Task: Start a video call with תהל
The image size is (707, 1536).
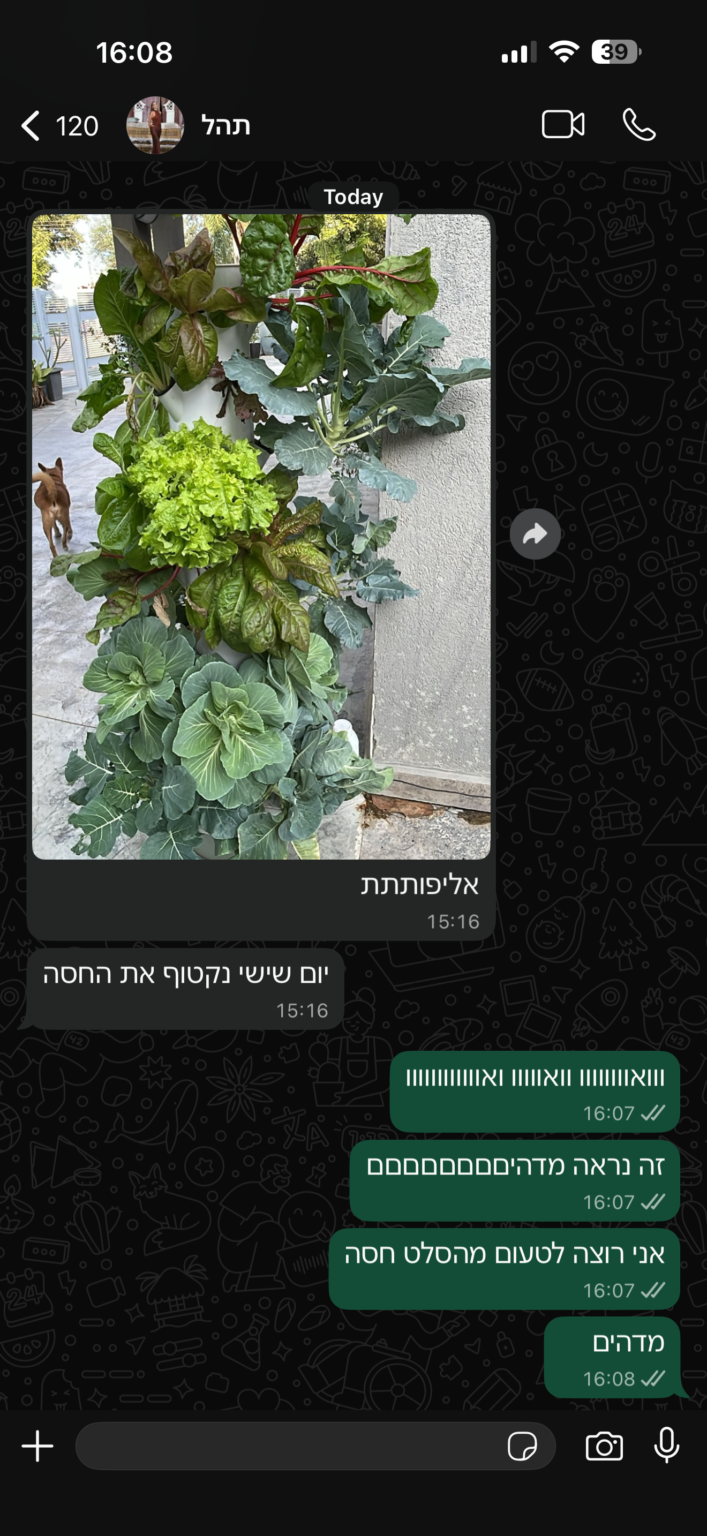Action: [x=563, y=125]
